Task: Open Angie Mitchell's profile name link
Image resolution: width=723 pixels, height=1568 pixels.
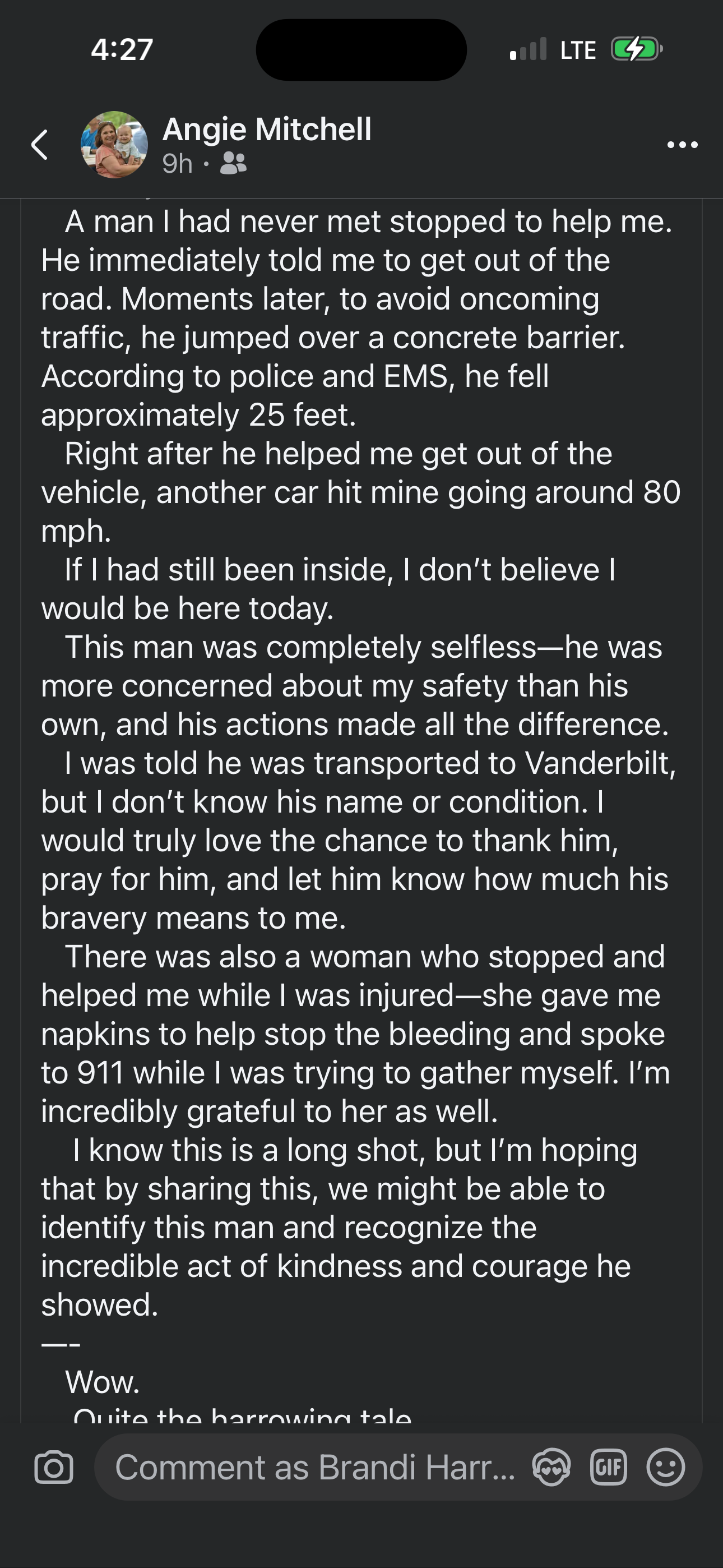Action: tap(267, 130)
